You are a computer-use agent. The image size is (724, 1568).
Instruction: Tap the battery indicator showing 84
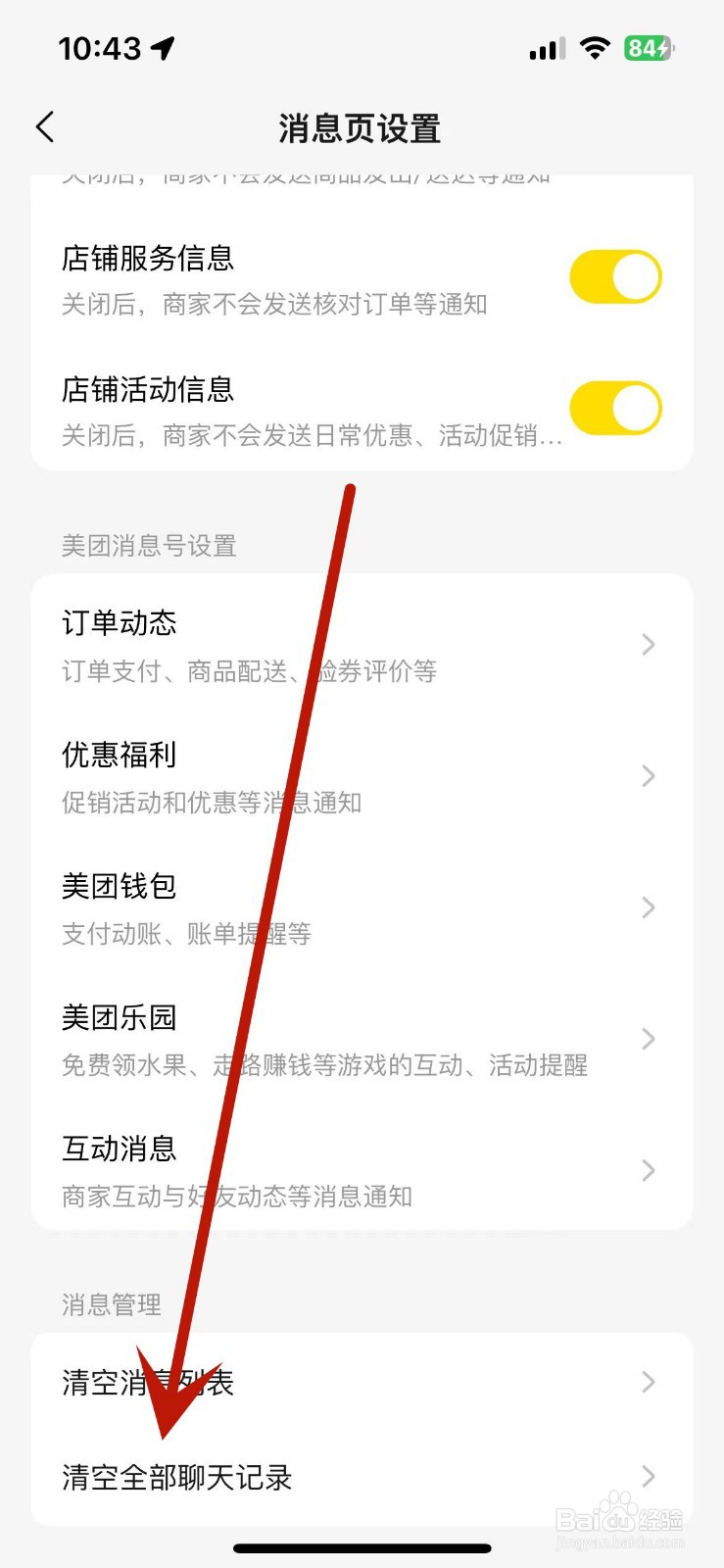point(649,47)
